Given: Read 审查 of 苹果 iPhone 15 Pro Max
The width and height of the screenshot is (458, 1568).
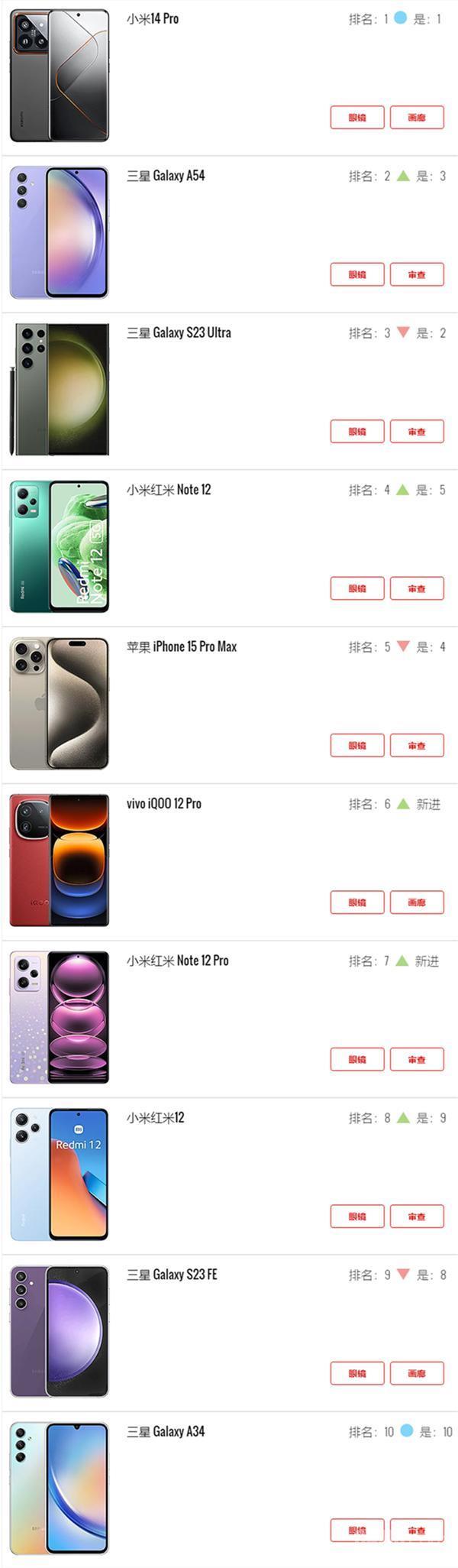Looking at the screenshot, I should (416, 746).
